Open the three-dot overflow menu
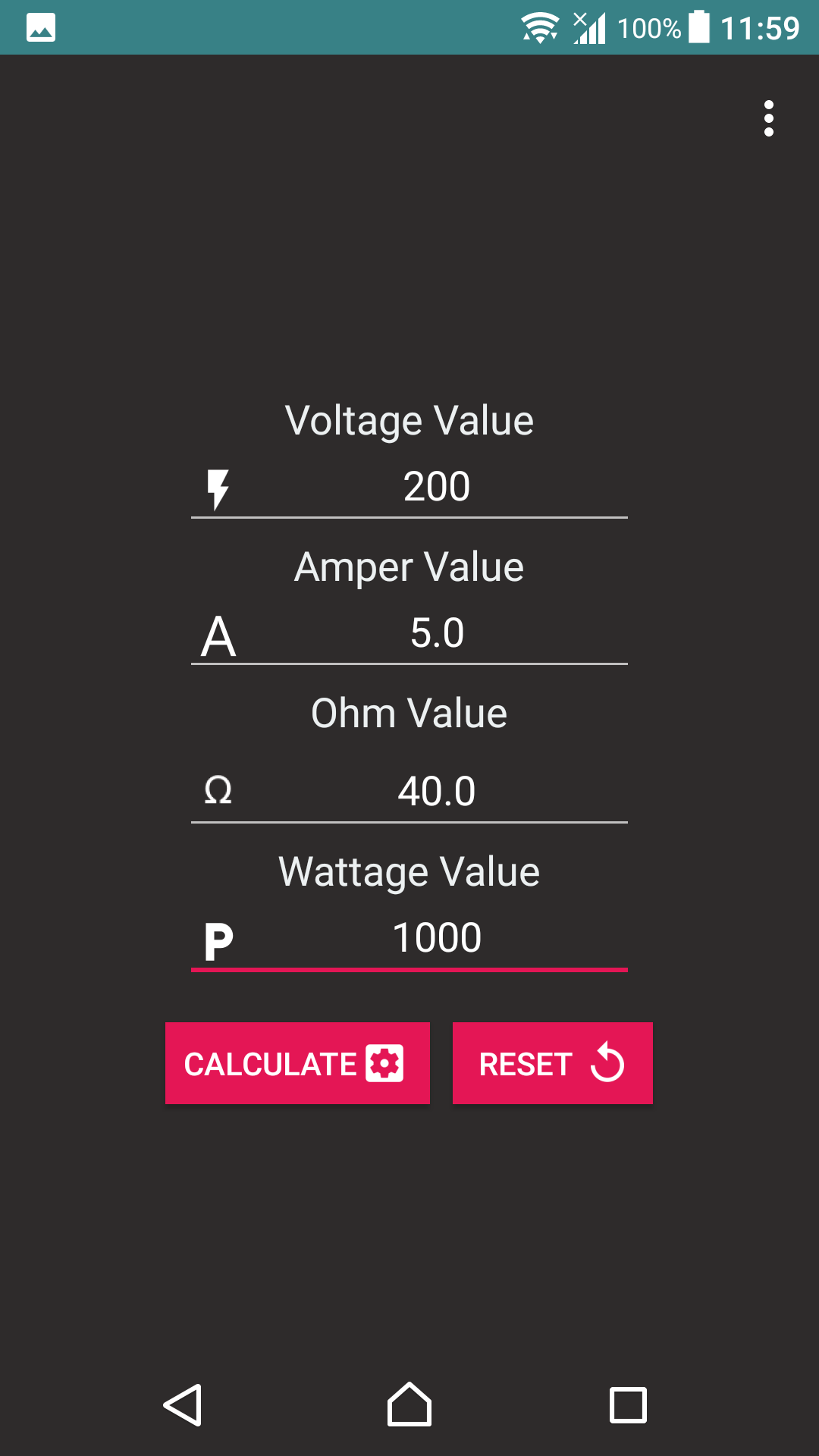This screenshot has width=819, height=1456. pos(768,118)
